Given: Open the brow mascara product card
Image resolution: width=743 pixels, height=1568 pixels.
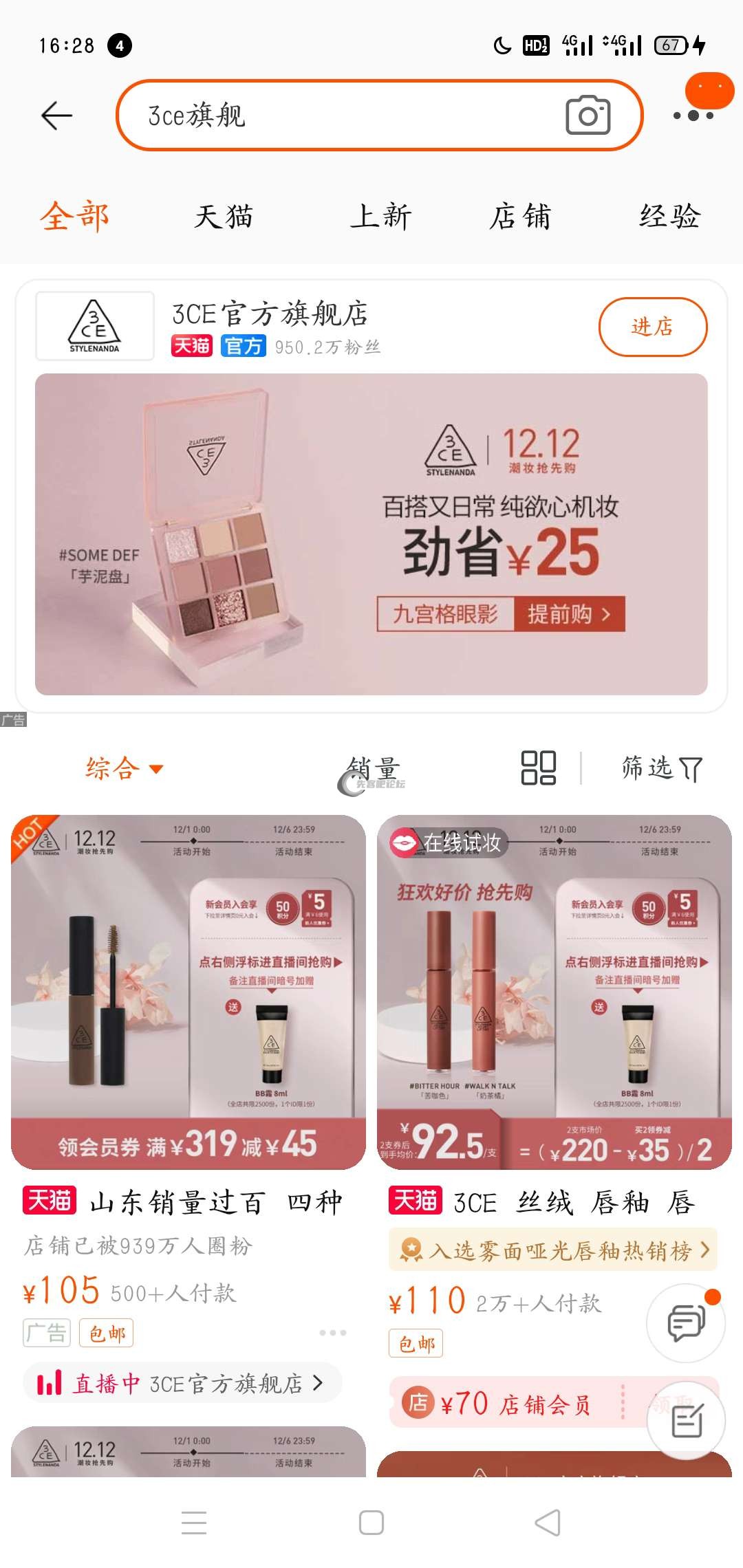Looking at the screenshot, I should point(188,992).
